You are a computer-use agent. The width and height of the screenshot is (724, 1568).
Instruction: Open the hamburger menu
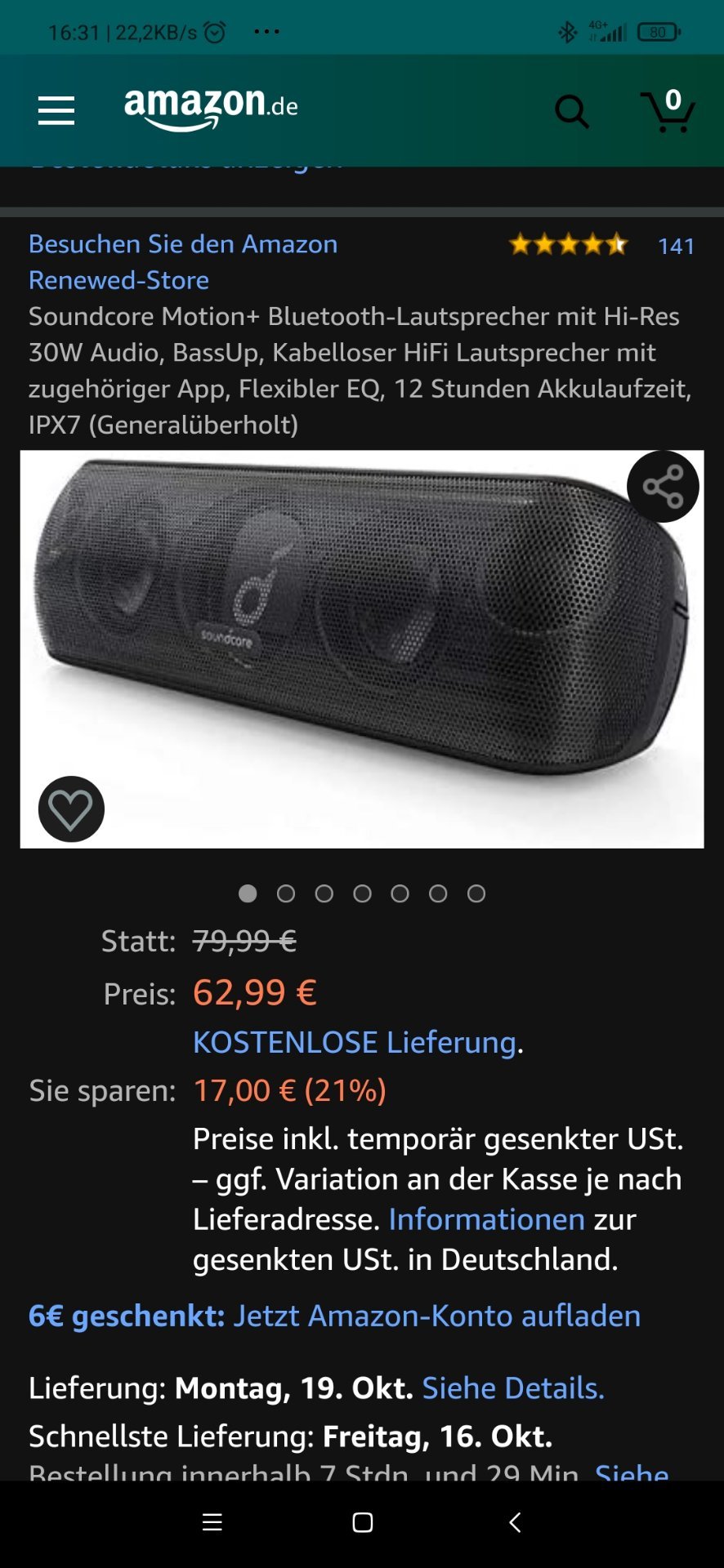pyautogui.click(x=56, y=110)
